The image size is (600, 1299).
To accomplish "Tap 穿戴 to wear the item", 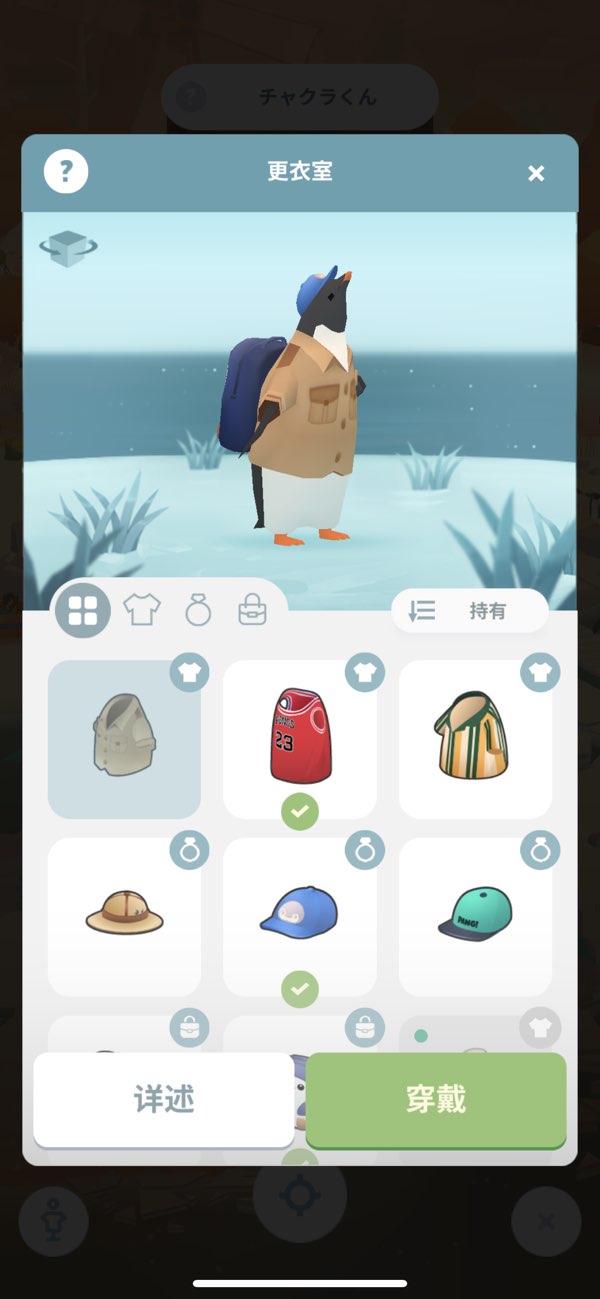I will [x=436, y=1099].
